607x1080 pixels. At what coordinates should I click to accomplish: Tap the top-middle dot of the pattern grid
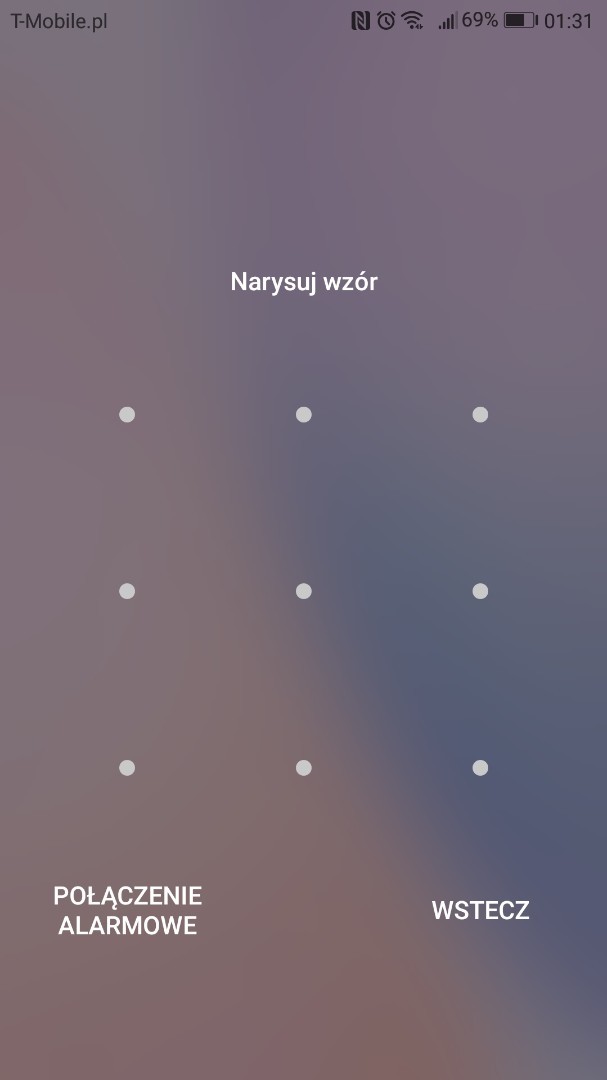tap(304, 415)
